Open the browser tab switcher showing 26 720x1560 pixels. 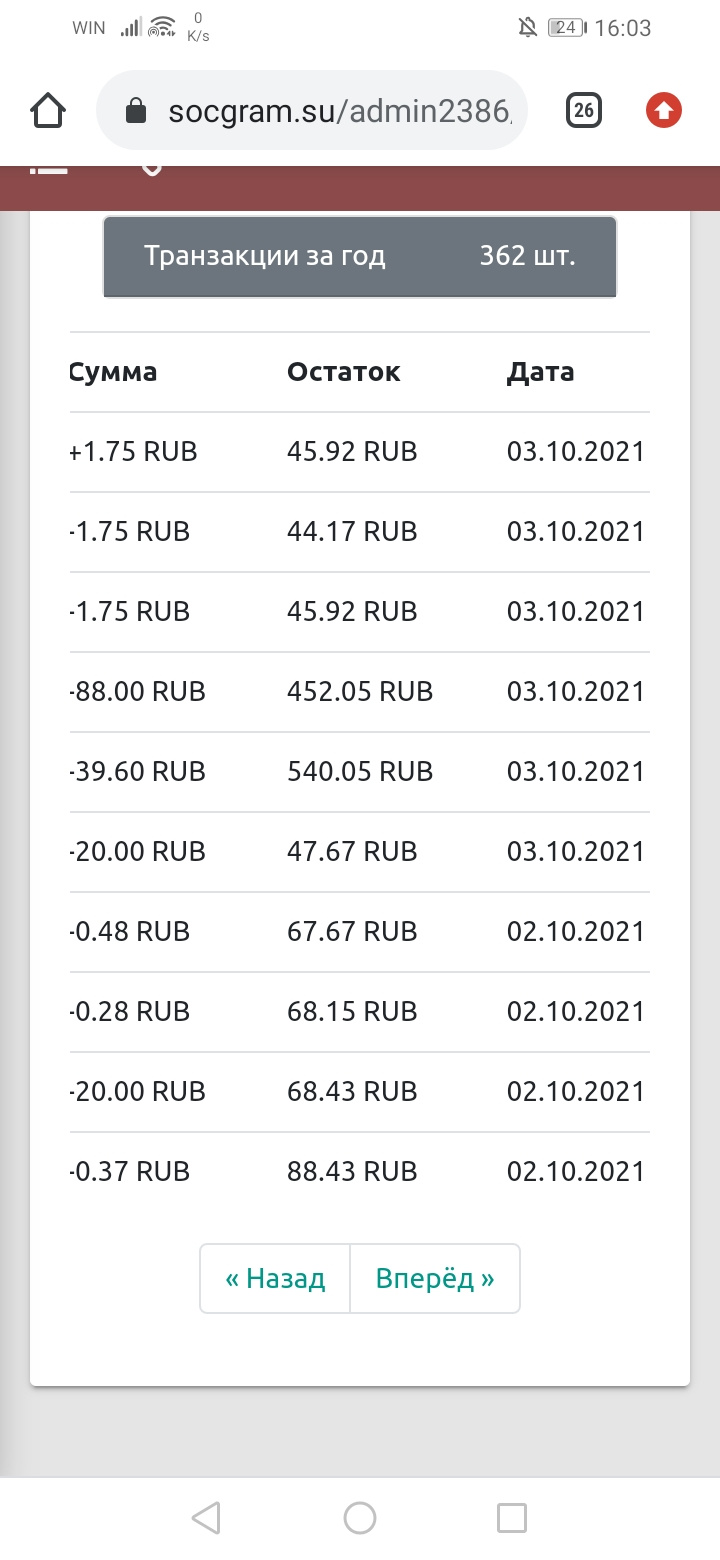pyautogui.click(x=584, y=110)
